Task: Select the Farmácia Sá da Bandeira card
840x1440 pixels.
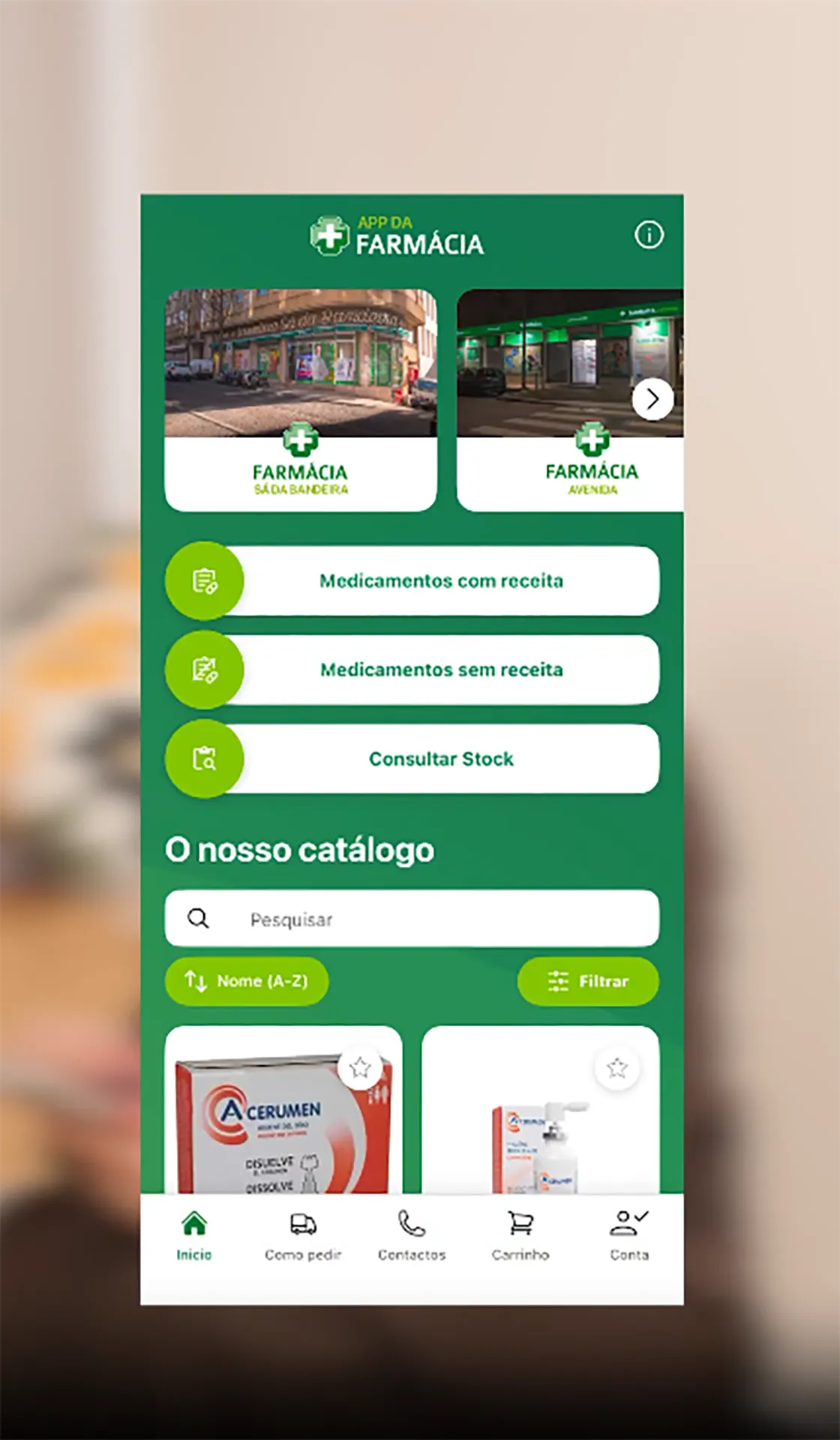Action: pos(301,400)
